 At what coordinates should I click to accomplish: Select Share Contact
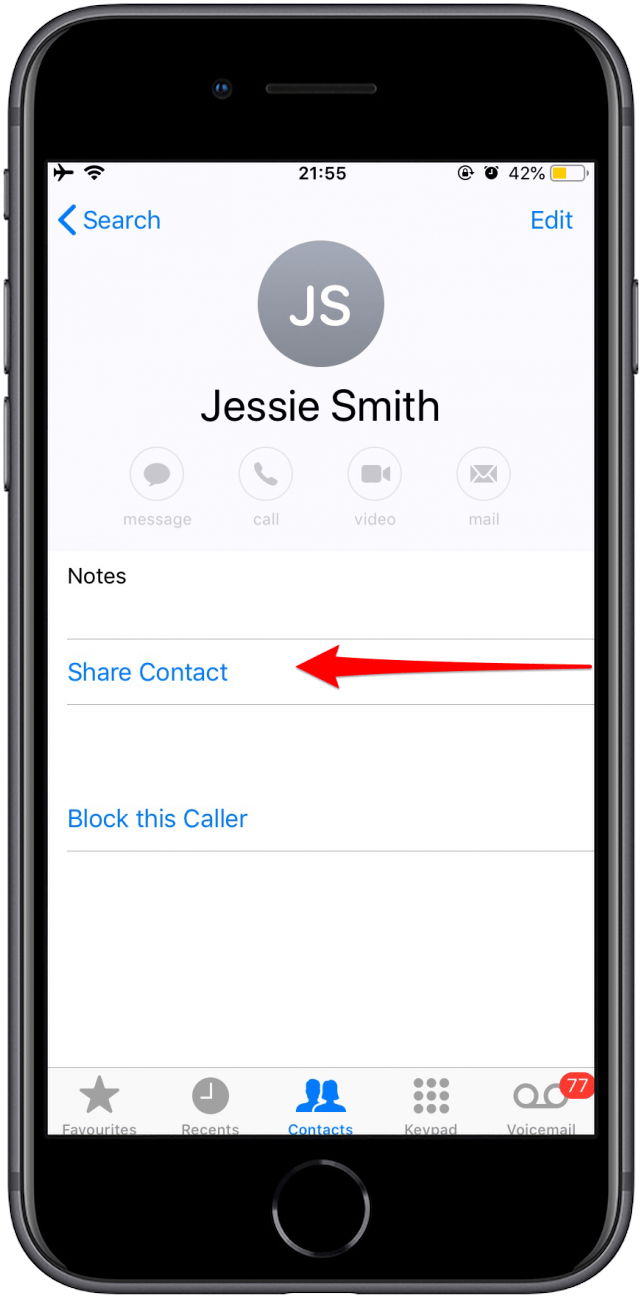tap(148, 673)
